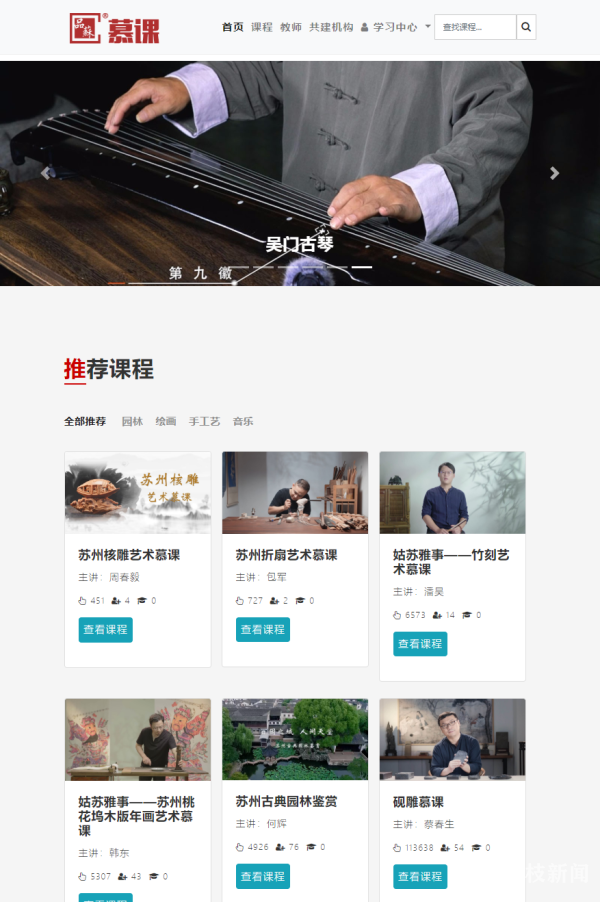The image size is (600, 902).
Task: Open 查看课程 for 苏州古典园林鉴赏
Action: point(263,876)
